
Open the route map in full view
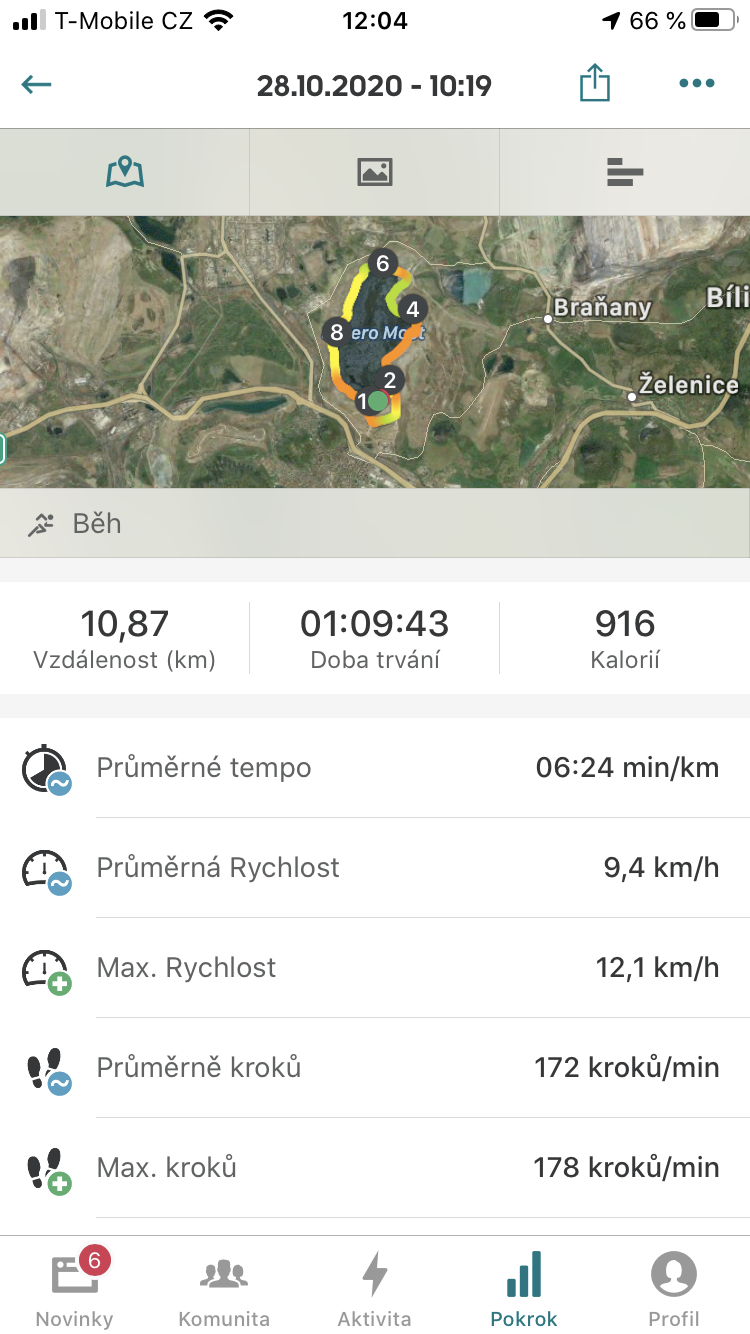pyautogui.click(x=375, y=352)
